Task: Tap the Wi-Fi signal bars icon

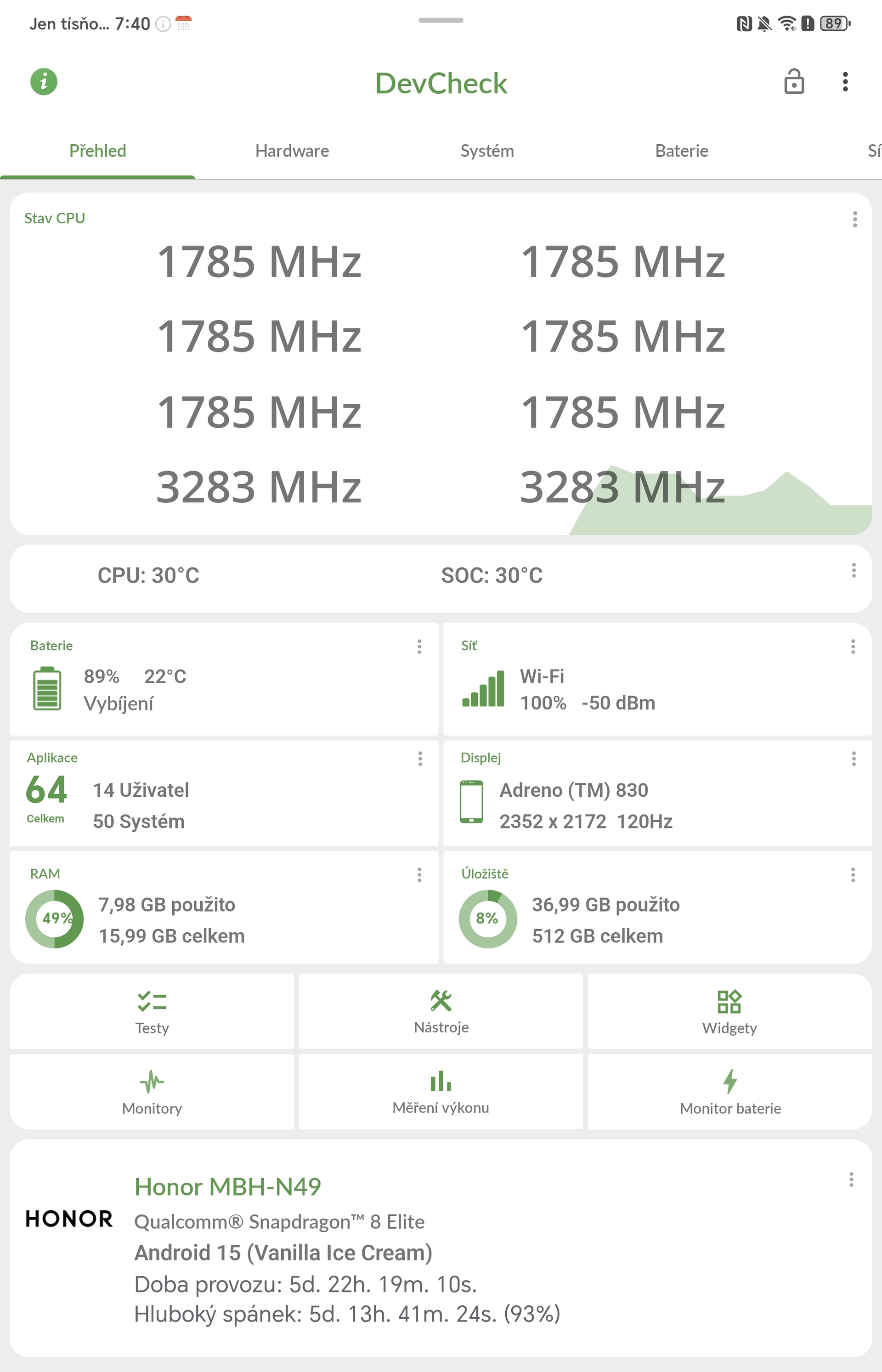Action: click(x=483, y=689)
